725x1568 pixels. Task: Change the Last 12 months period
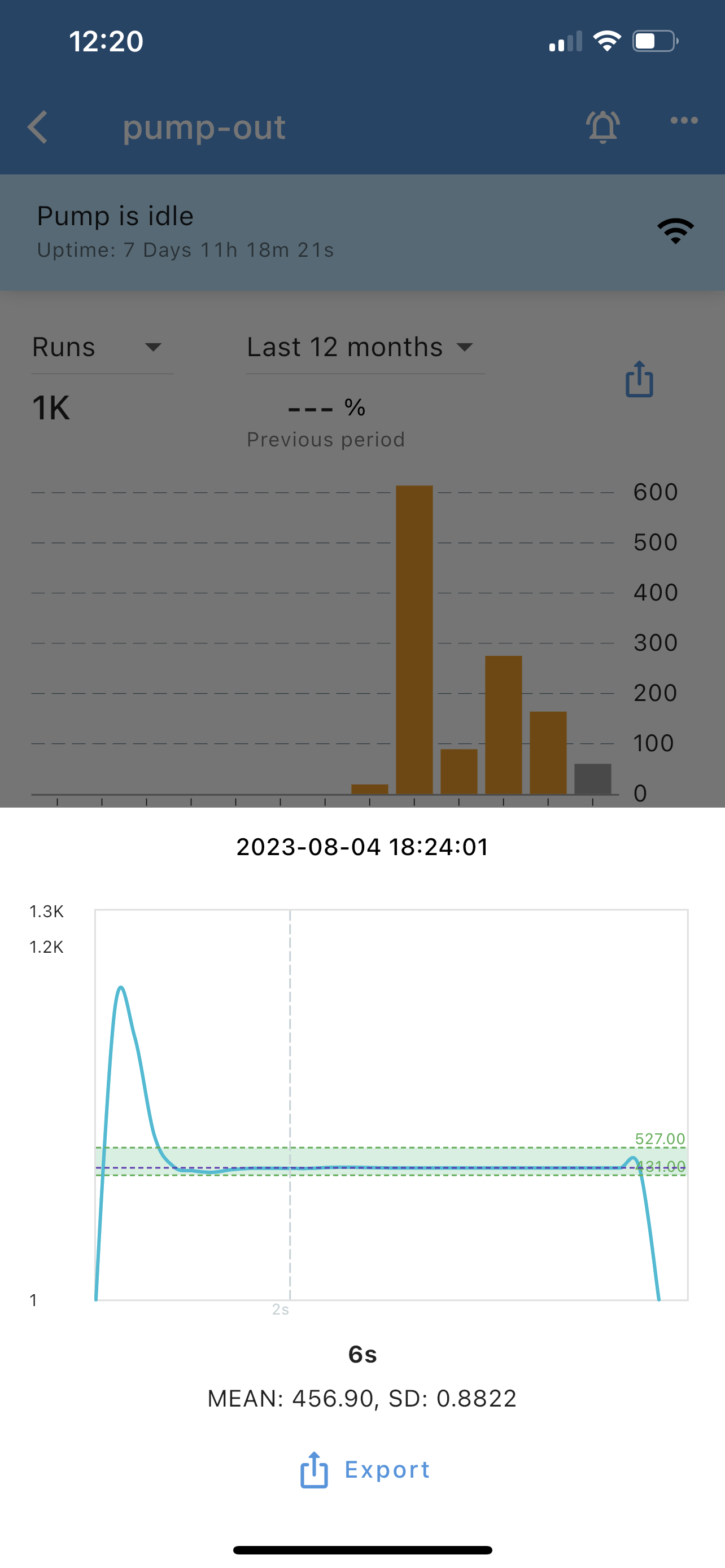coord(364,348)
